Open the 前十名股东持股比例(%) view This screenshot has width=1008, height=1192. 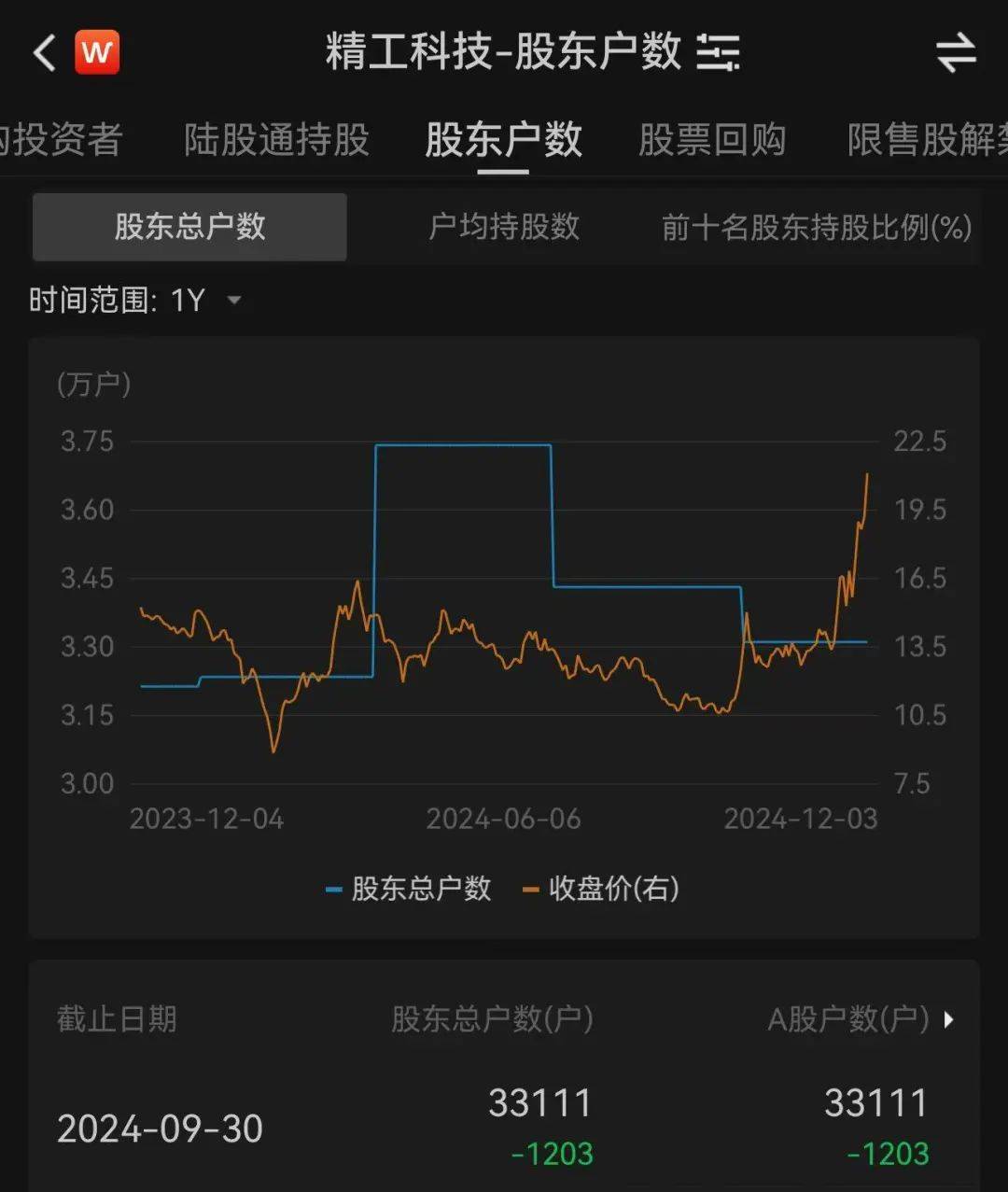(x=810, y=226)
